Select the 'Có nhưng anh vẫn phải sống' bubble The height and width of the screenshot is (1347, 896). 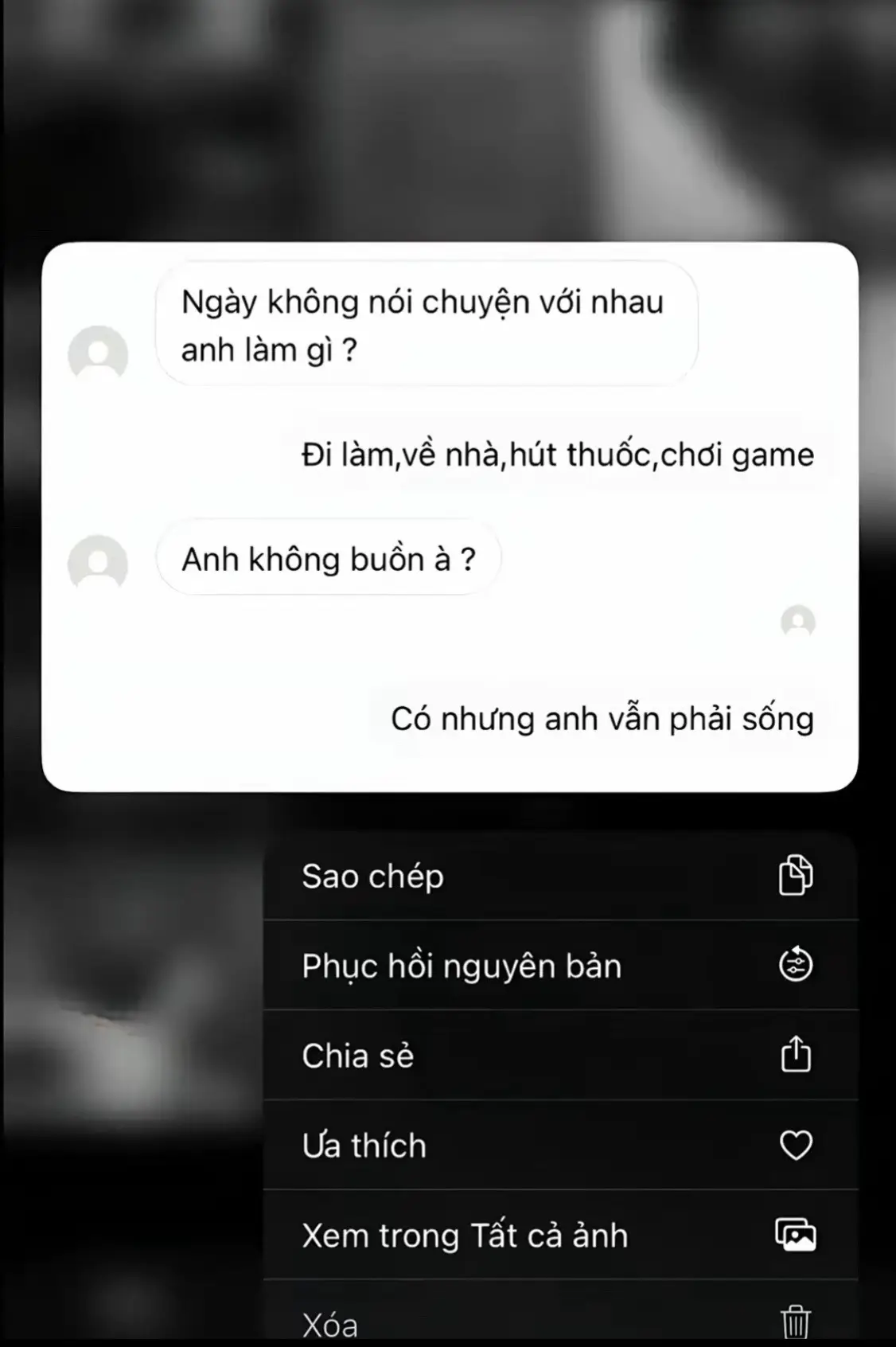(602, 718)
